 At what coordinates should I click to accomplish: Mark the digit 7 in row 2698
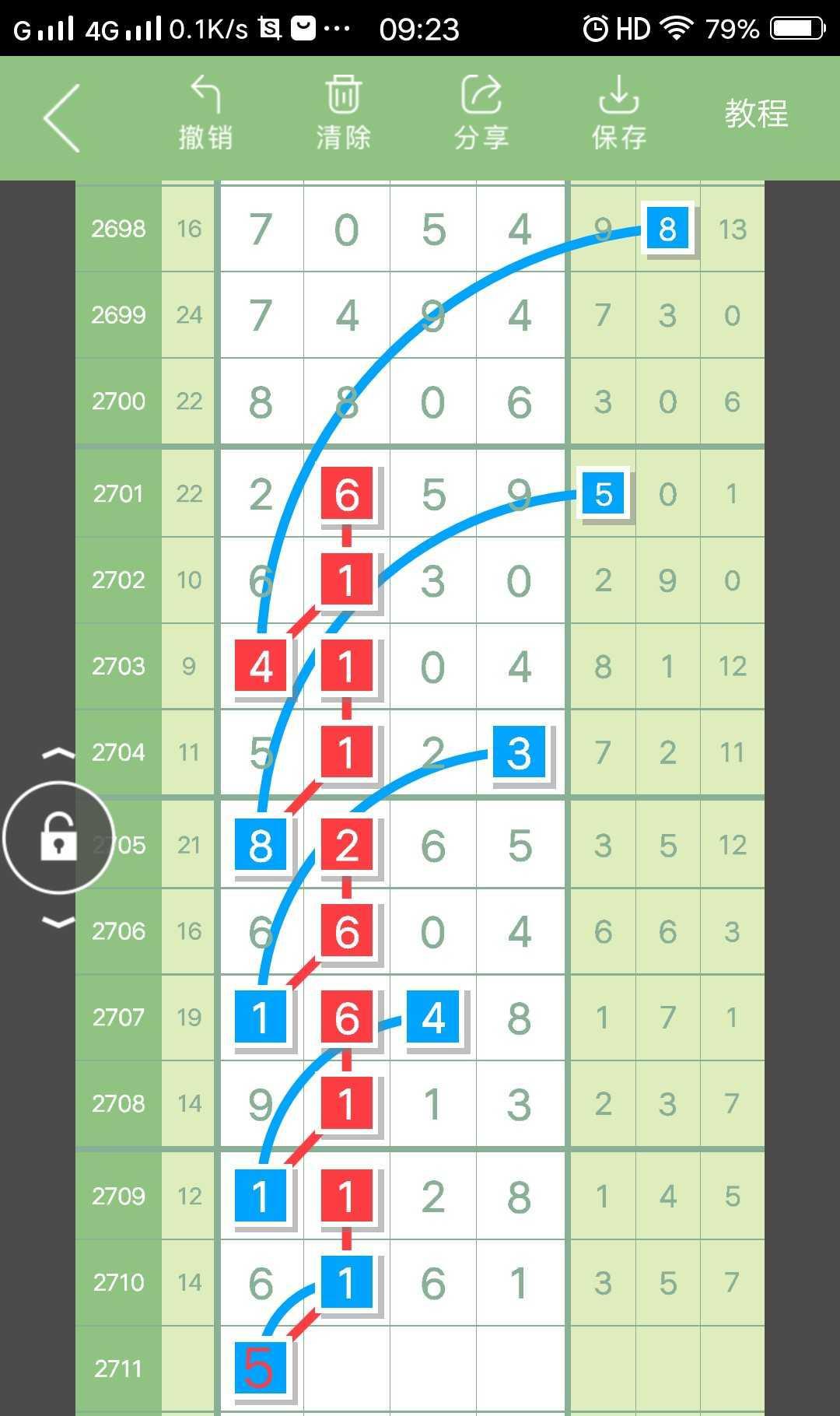261,230
